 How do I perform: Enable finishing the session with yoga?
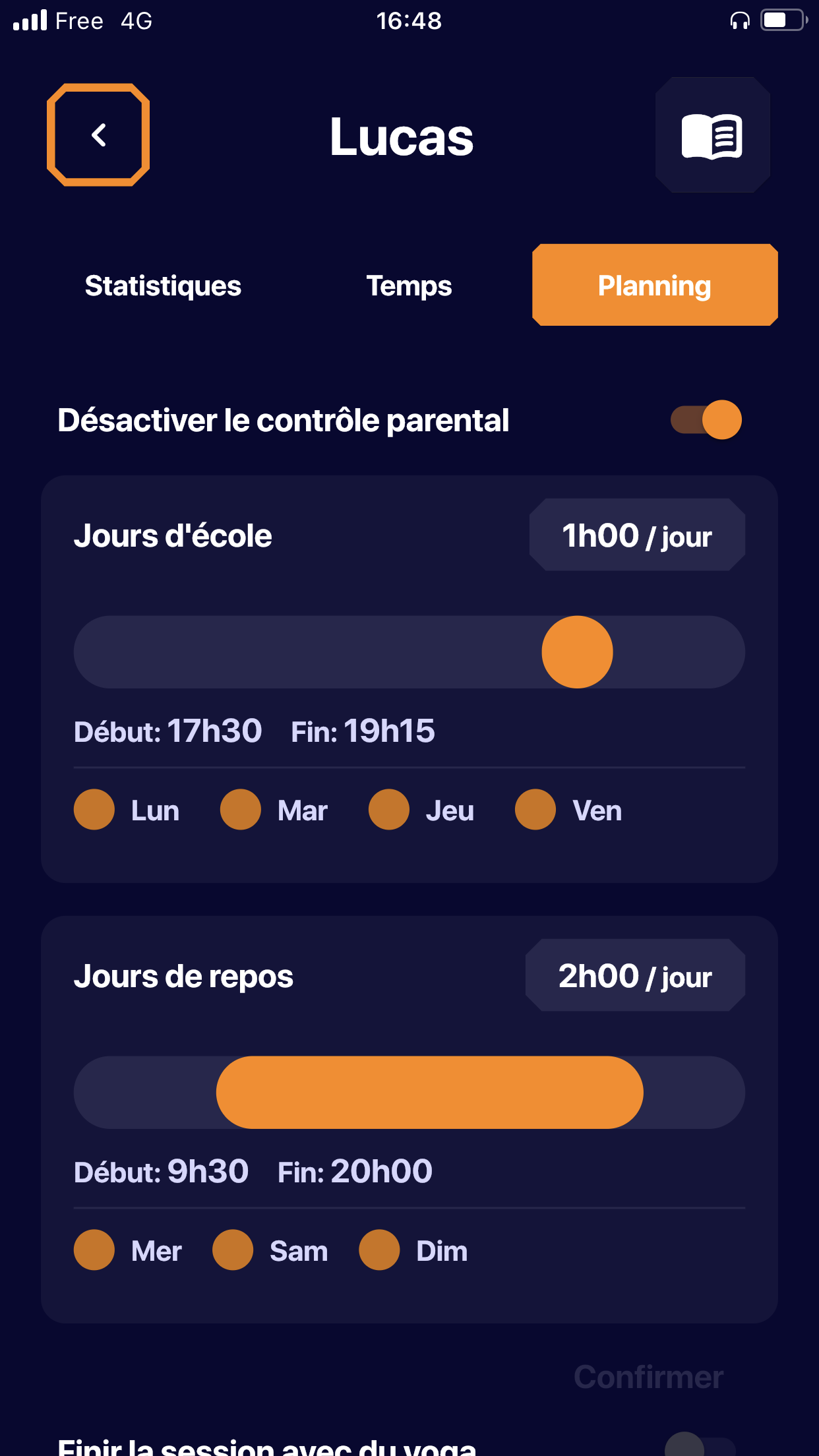[x=700, y=1446]
